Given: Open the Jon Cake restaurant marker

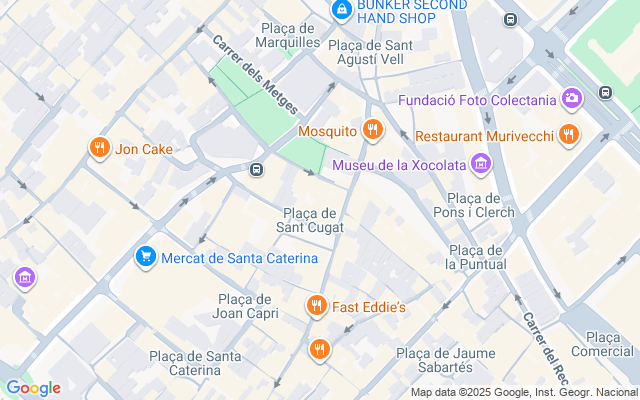Looking at the screenshot, I should pos(99,149).
